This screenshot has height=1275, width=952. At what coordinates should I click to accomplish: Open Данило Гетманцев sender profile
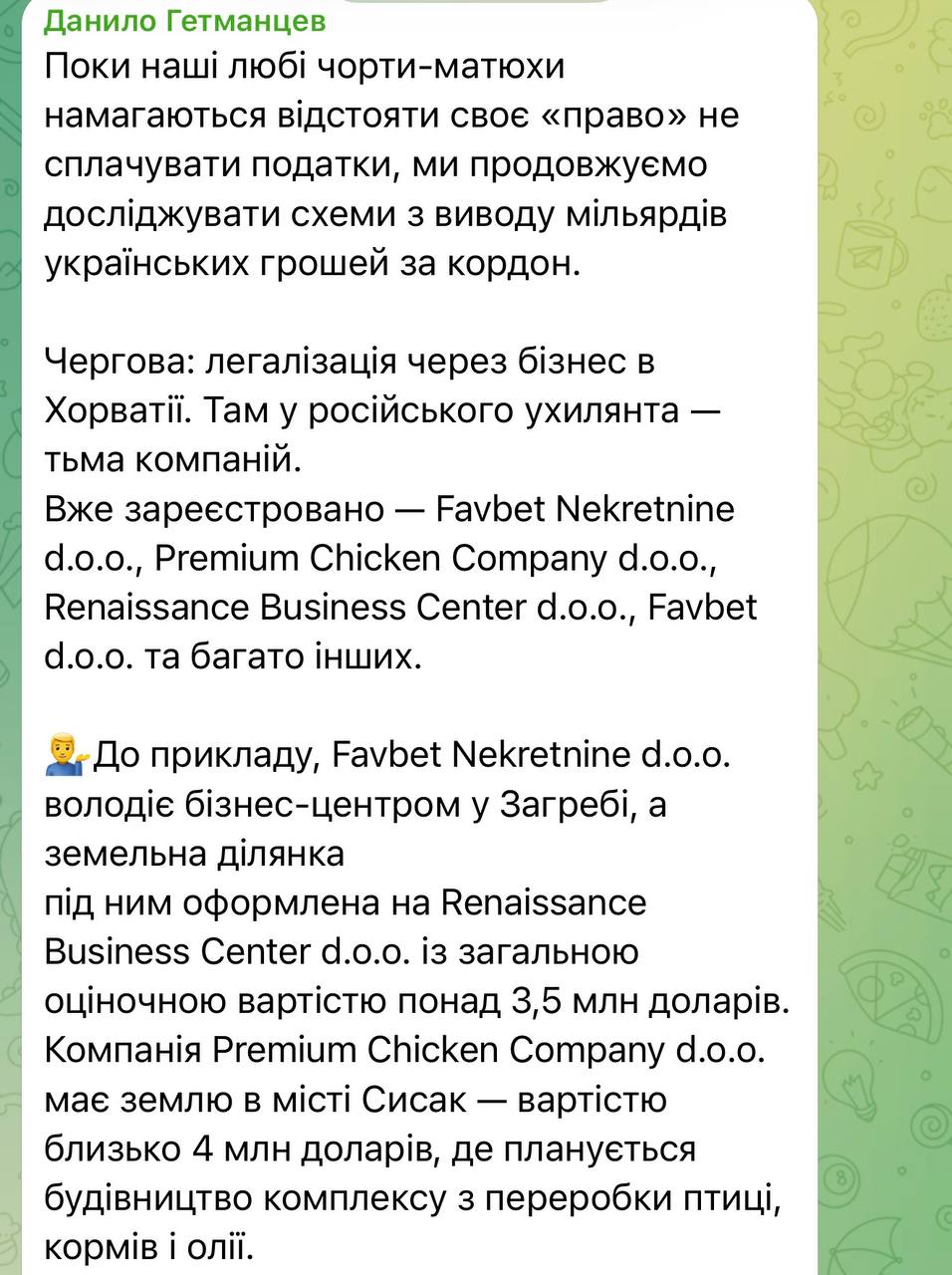pyautogui.click(x=185, y=20)
